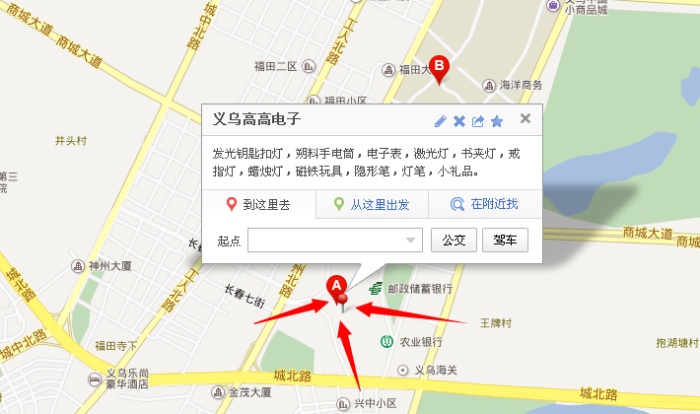Close the 义乌高高电子 info popup
Image resolution: width=700 pixels, height=414 pixels.
coord(525,118)
